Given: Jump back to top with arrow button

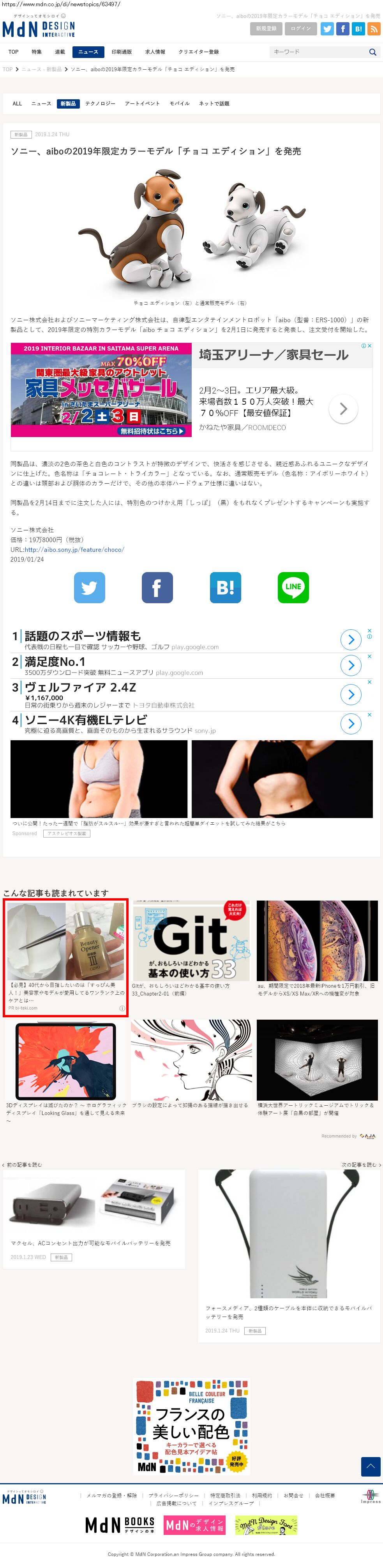Looking at the screenshot, I should click(370, 1466).
